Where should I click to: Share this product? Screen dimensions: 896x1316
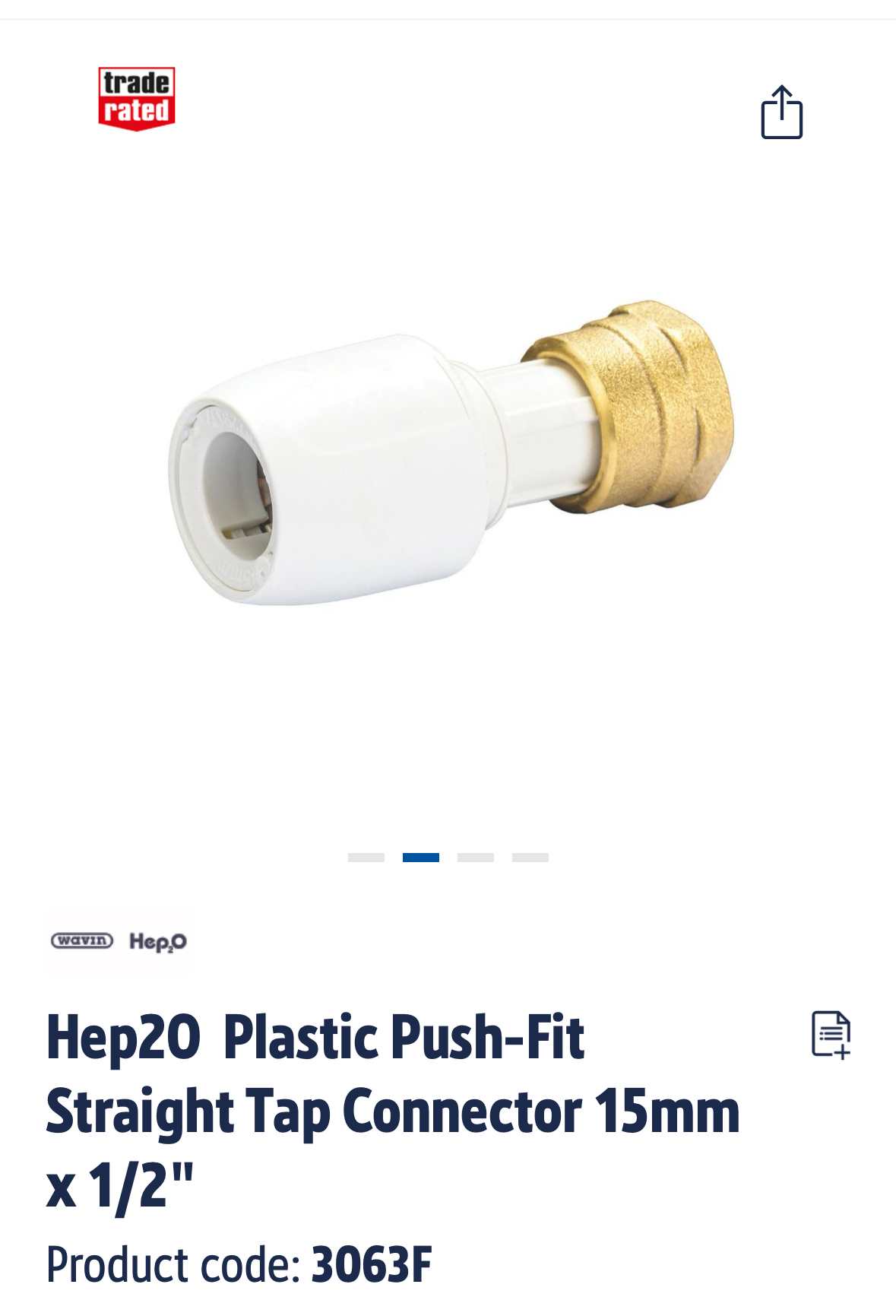point(781,113)
